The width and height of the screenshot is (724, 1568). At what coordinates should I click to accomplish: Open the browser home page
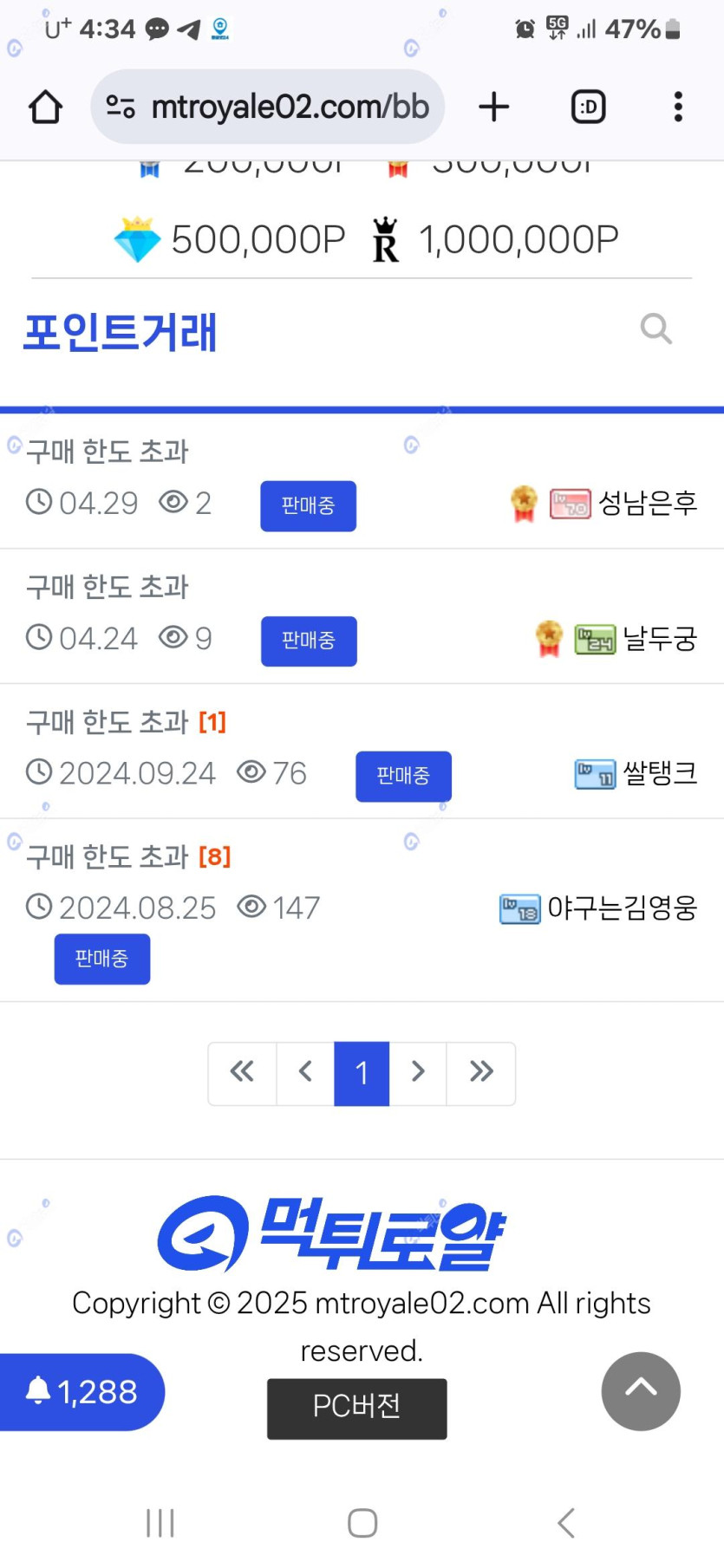(x=45, y=107)
